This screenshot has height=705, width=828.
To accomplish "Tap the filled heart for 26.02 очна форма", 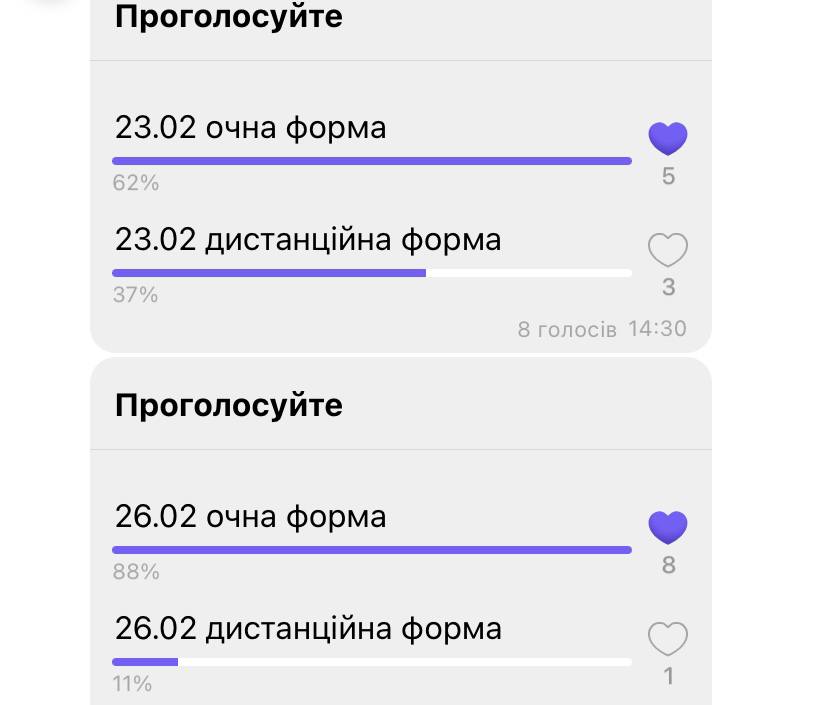I will point(668,527).
